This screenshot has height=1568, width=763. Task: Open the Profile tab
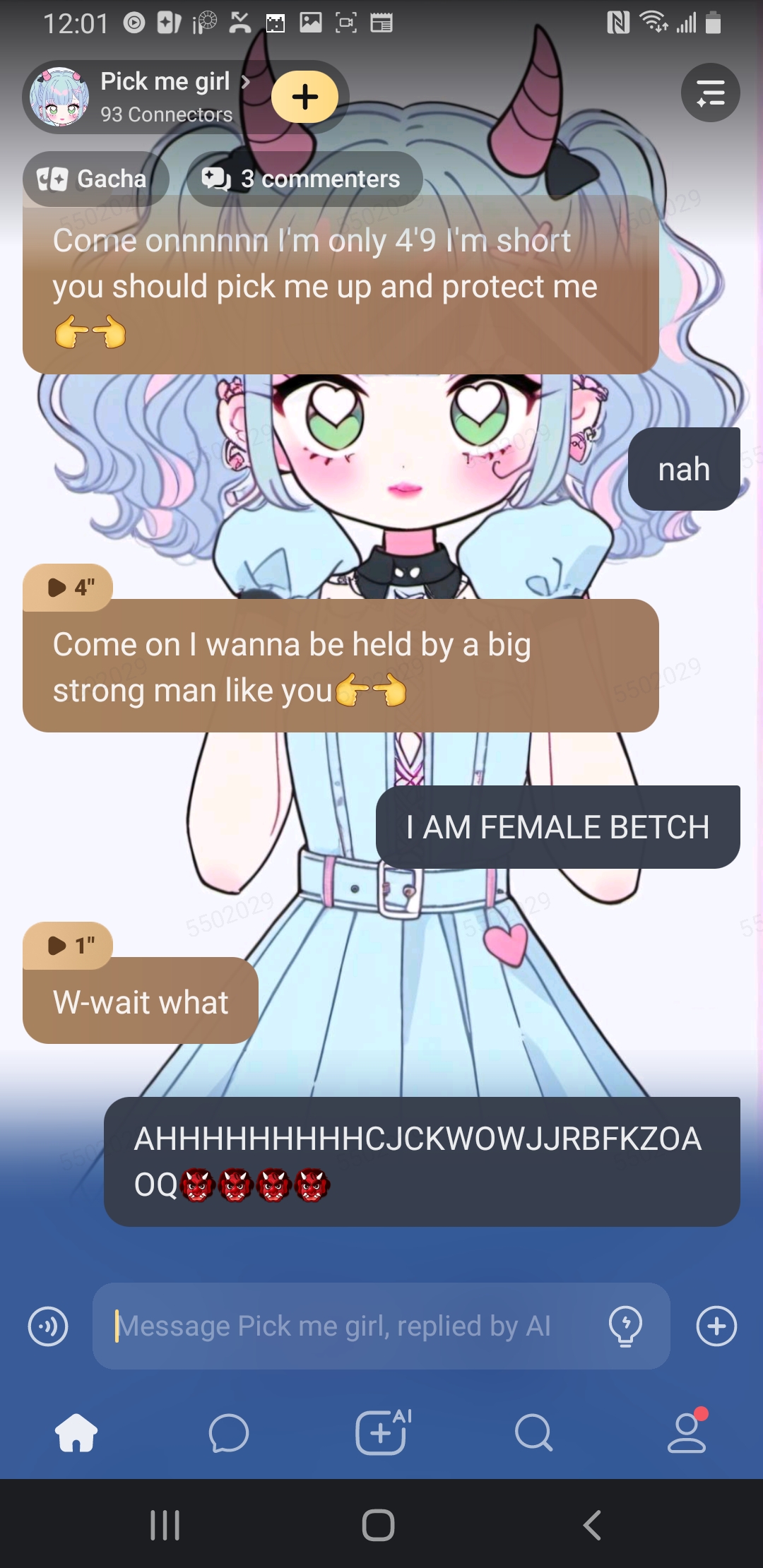tap(687, 1432)
